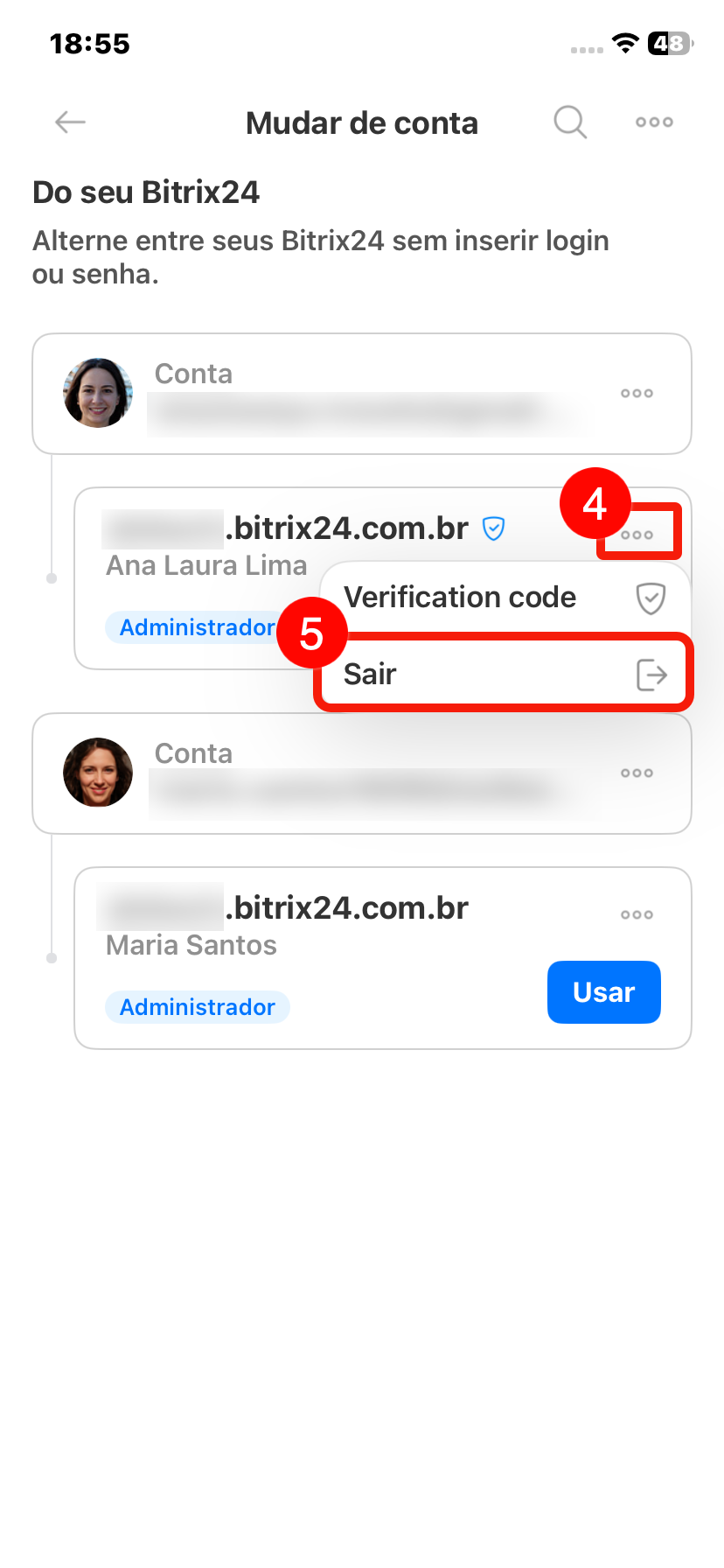Open options for the second Conta card

[637, 773]
